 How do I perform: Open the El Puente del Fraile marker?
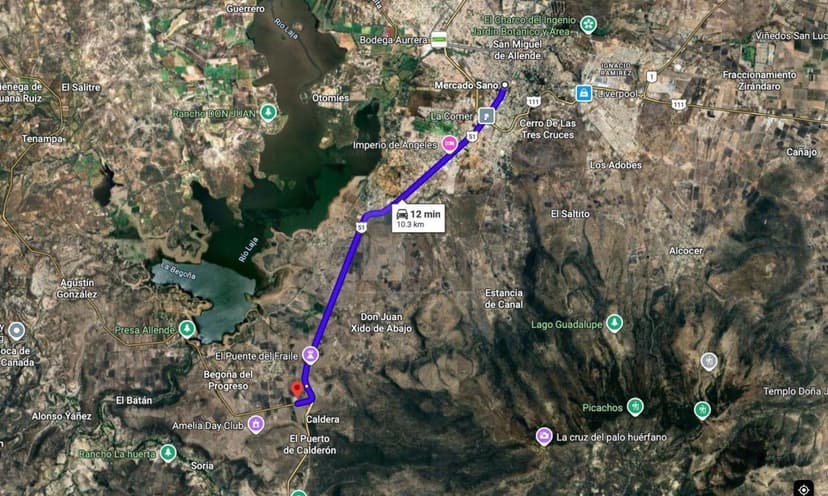pyautogui.click(x=312, y=354)
